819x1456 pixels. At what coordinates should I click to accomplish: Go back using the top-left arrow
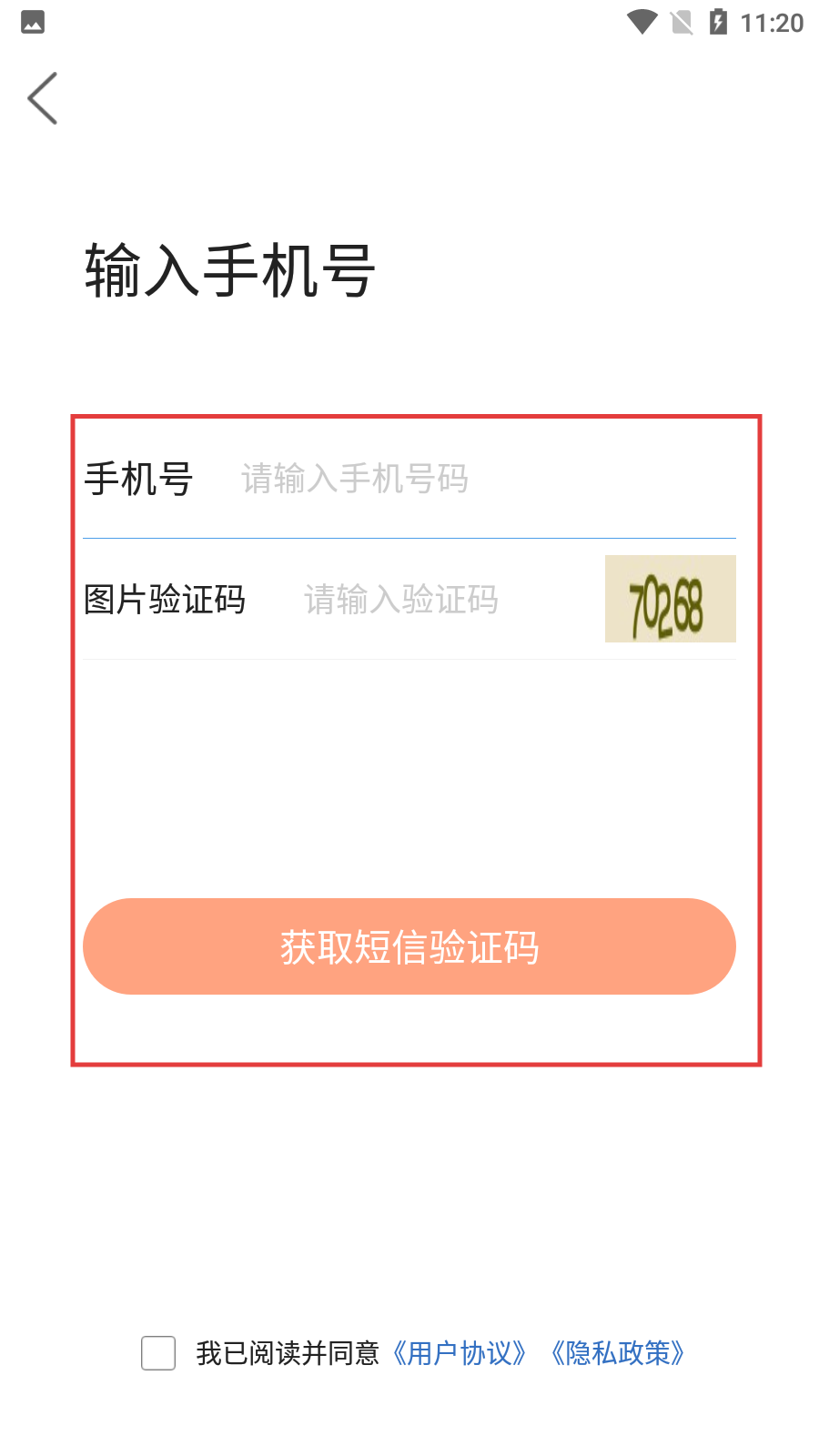coord(43,98)
